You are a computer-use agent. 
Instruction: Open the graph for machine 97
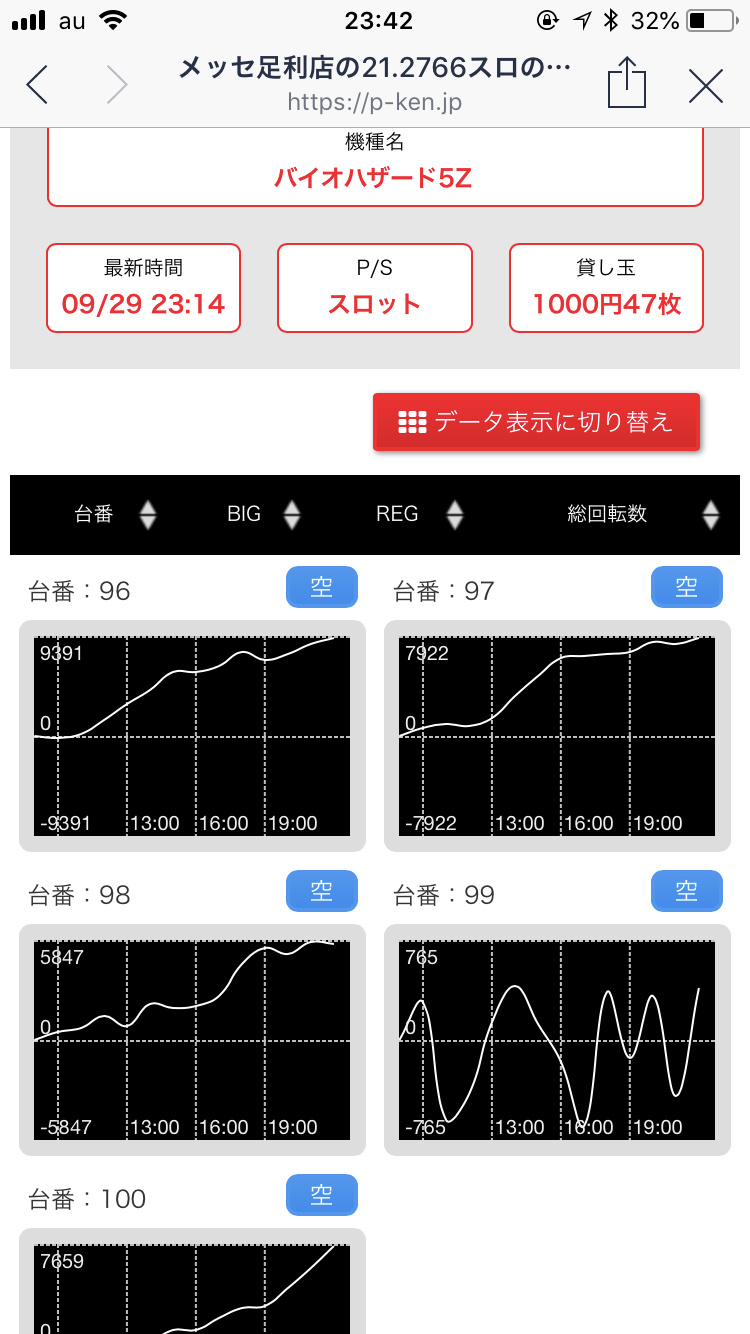557,736
